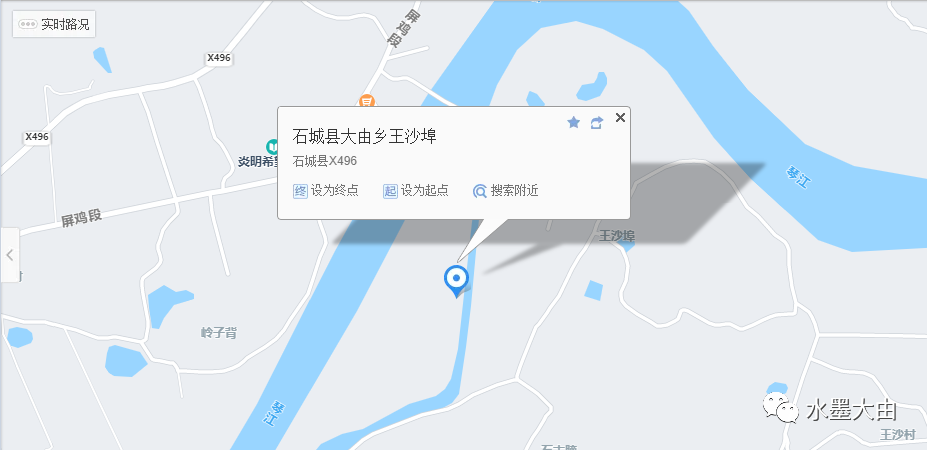Share this location
Viewport: 927px width, 450px height.
point(597,122)
